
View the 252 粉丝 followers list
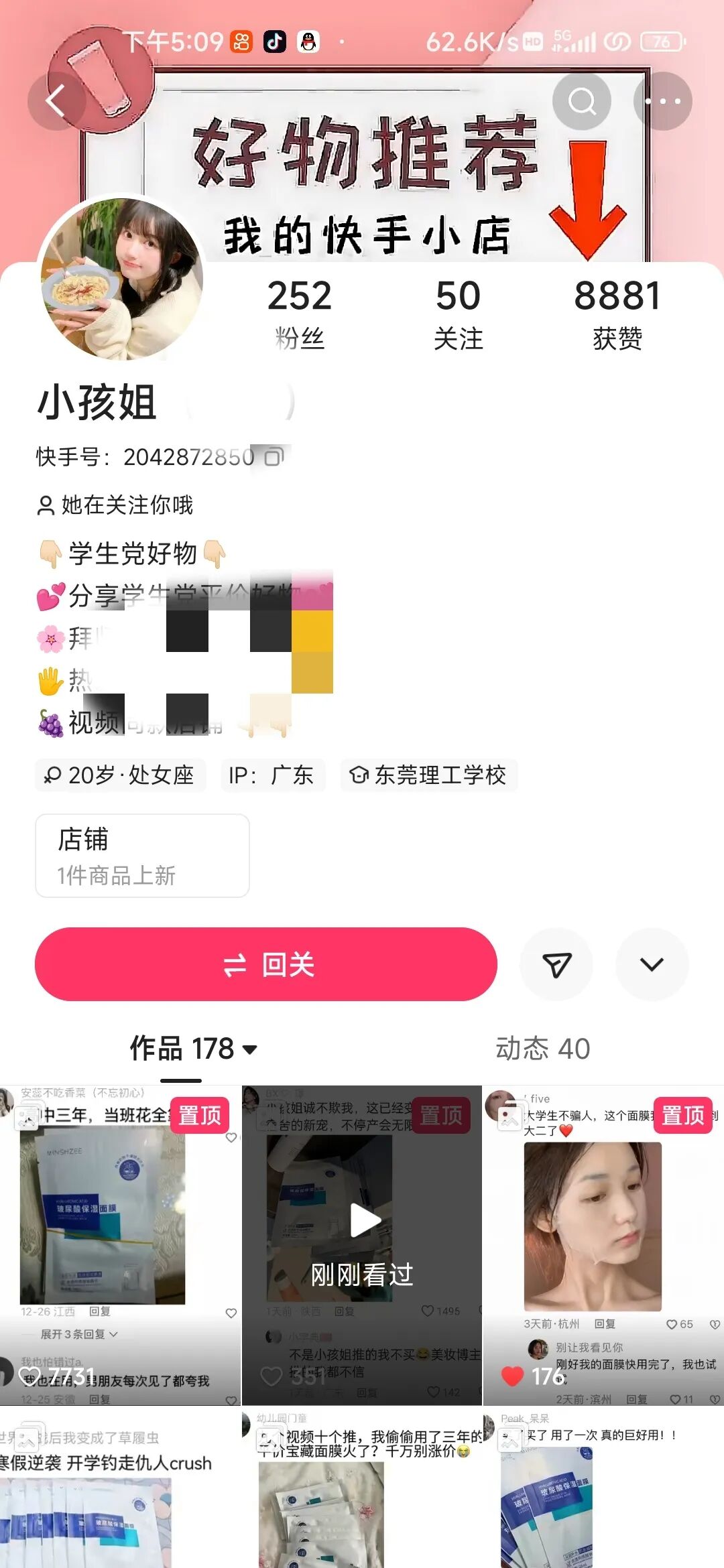[299, 314]
